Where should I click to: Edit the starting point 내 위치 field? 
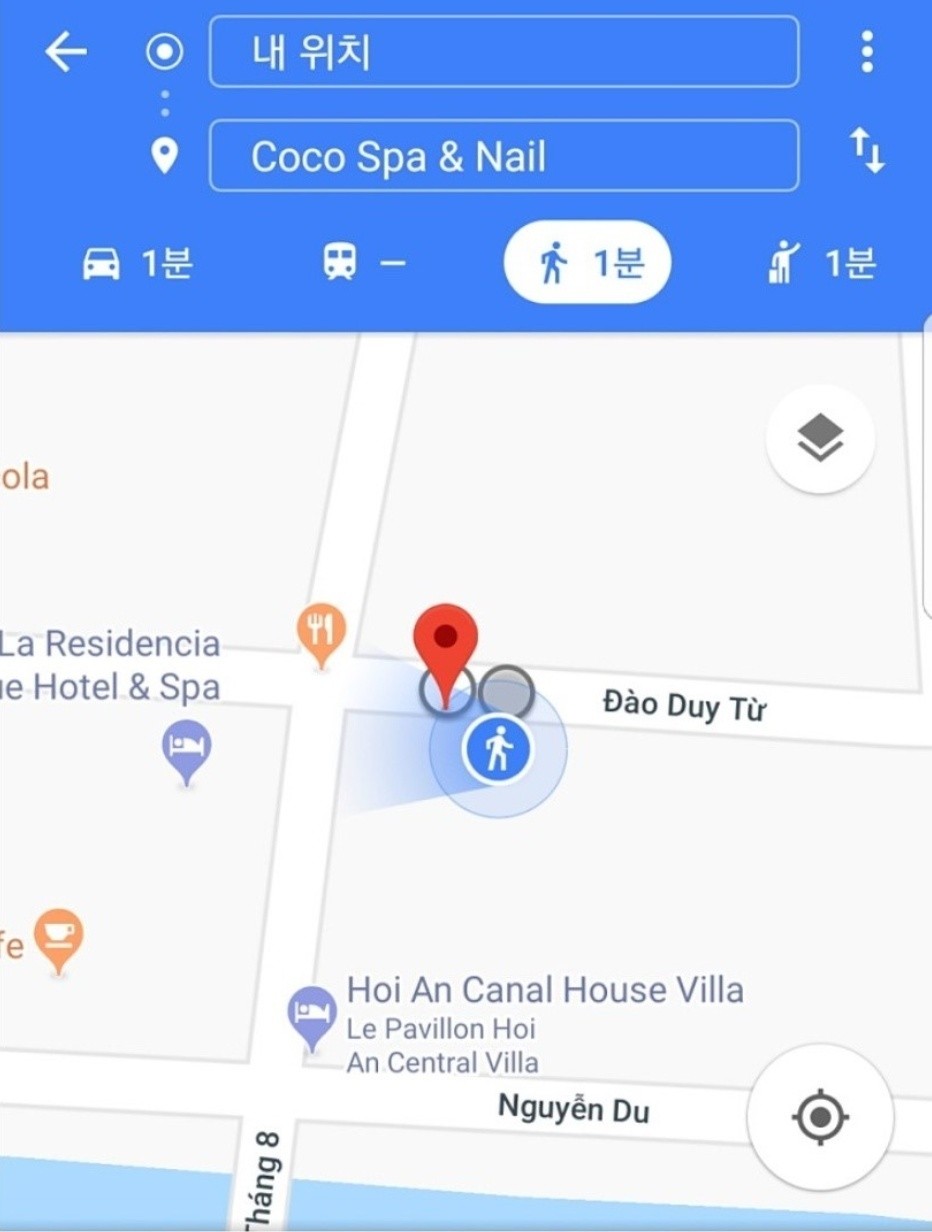pos(503,52)
